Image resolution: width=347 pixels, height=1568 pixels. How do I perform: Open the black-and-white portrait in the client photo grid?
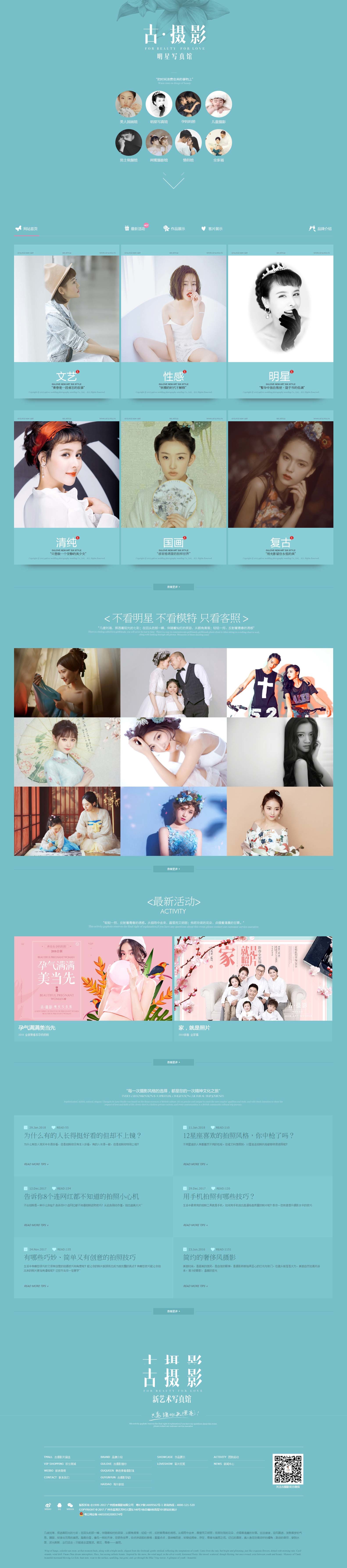click(280, 752)
